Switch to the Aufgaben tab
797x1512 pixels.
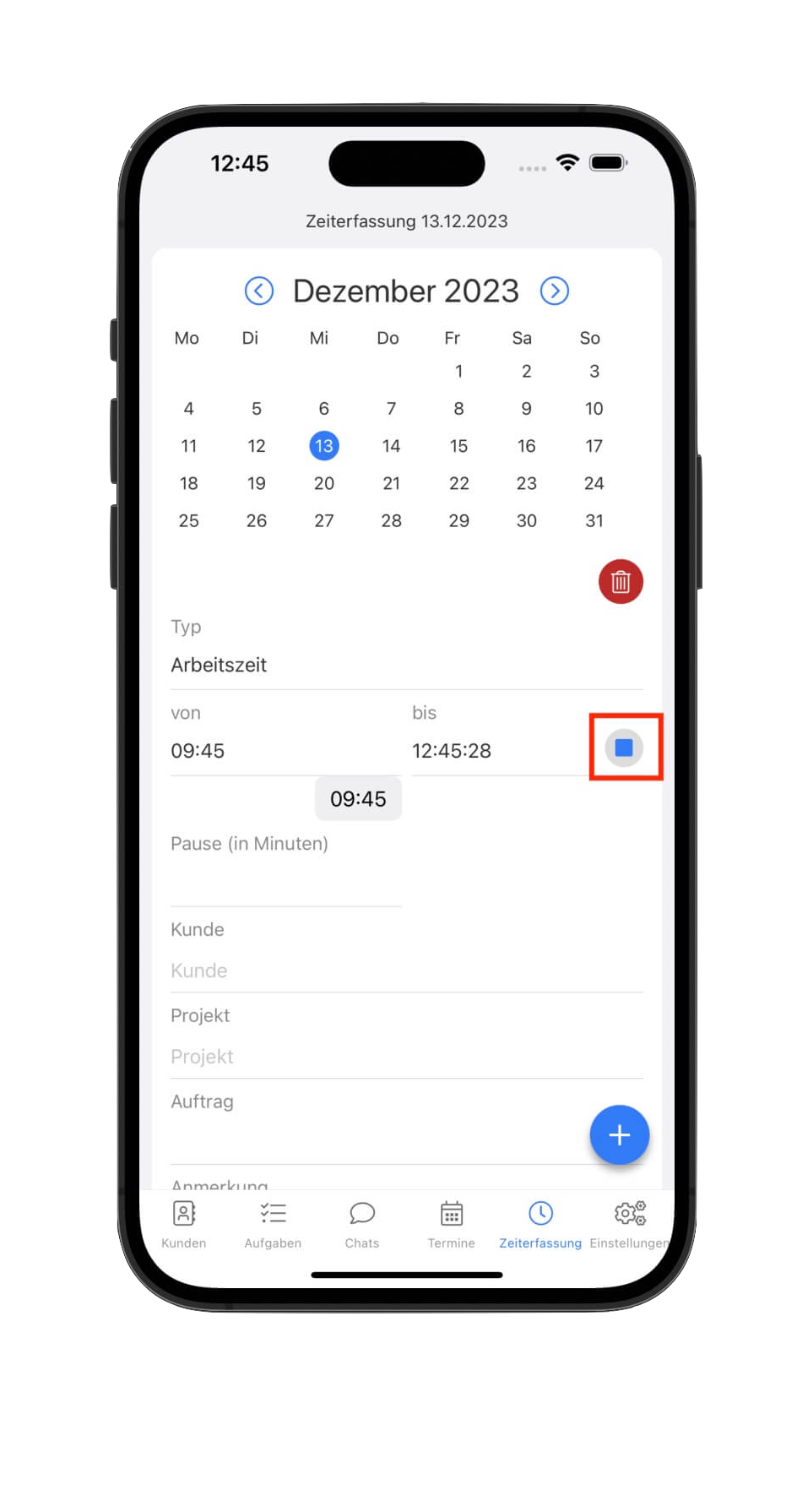pos(273,1224)
